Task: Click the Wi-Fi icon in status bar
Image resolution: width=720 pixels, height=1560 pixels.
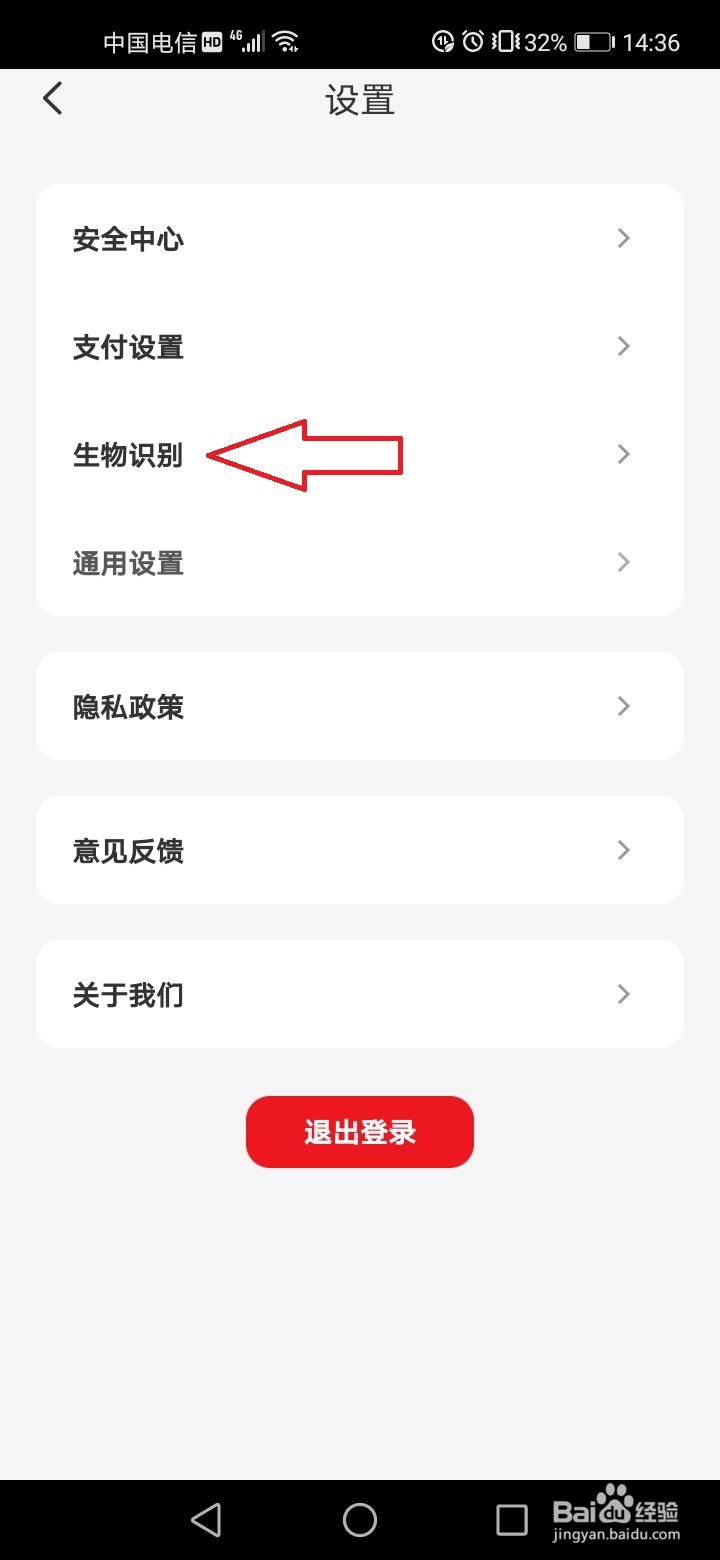Action: pyautogui.click(x=284, y=40)
